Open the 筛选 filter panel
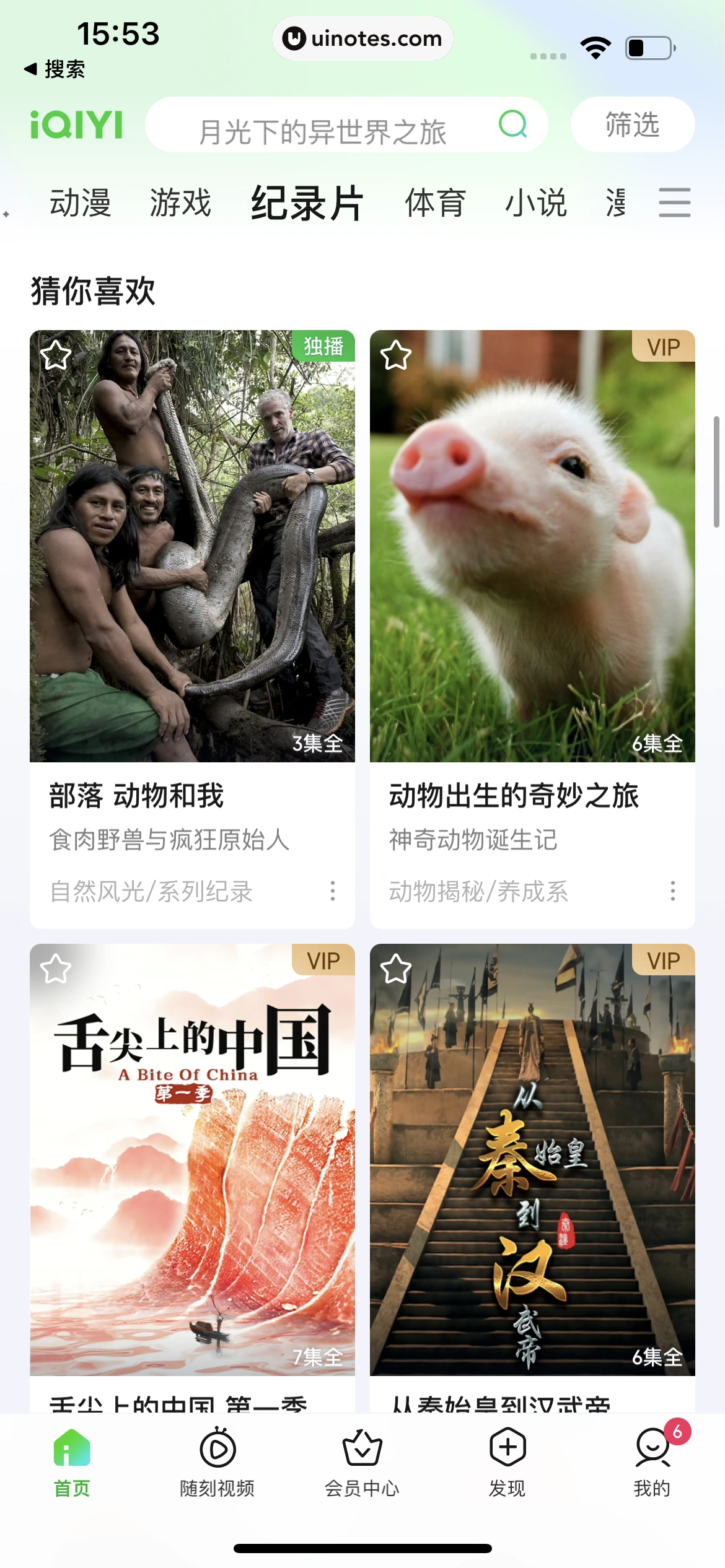The image size is (725, 1568). pos(631,125)
